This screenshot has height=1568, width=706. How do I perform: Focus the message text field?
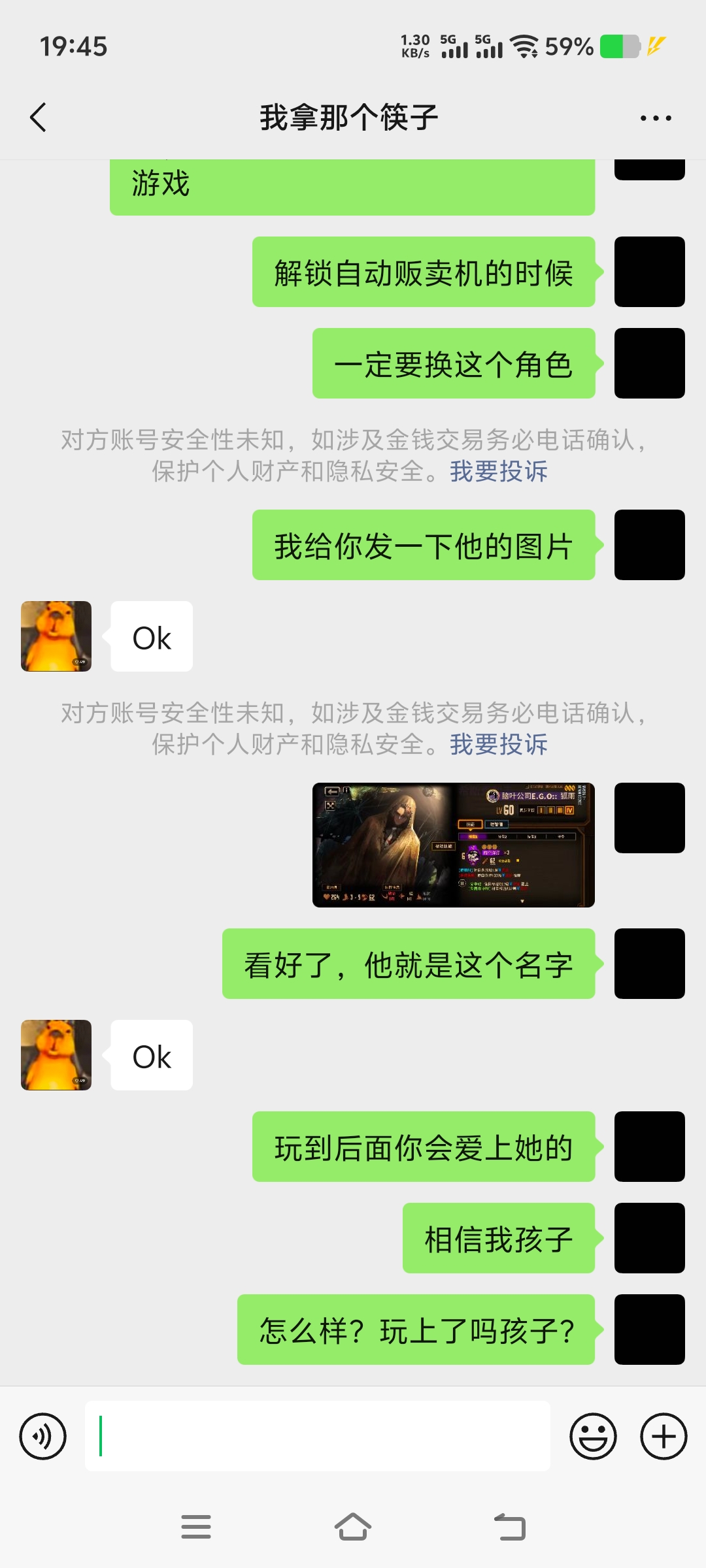coord(317,1436)
